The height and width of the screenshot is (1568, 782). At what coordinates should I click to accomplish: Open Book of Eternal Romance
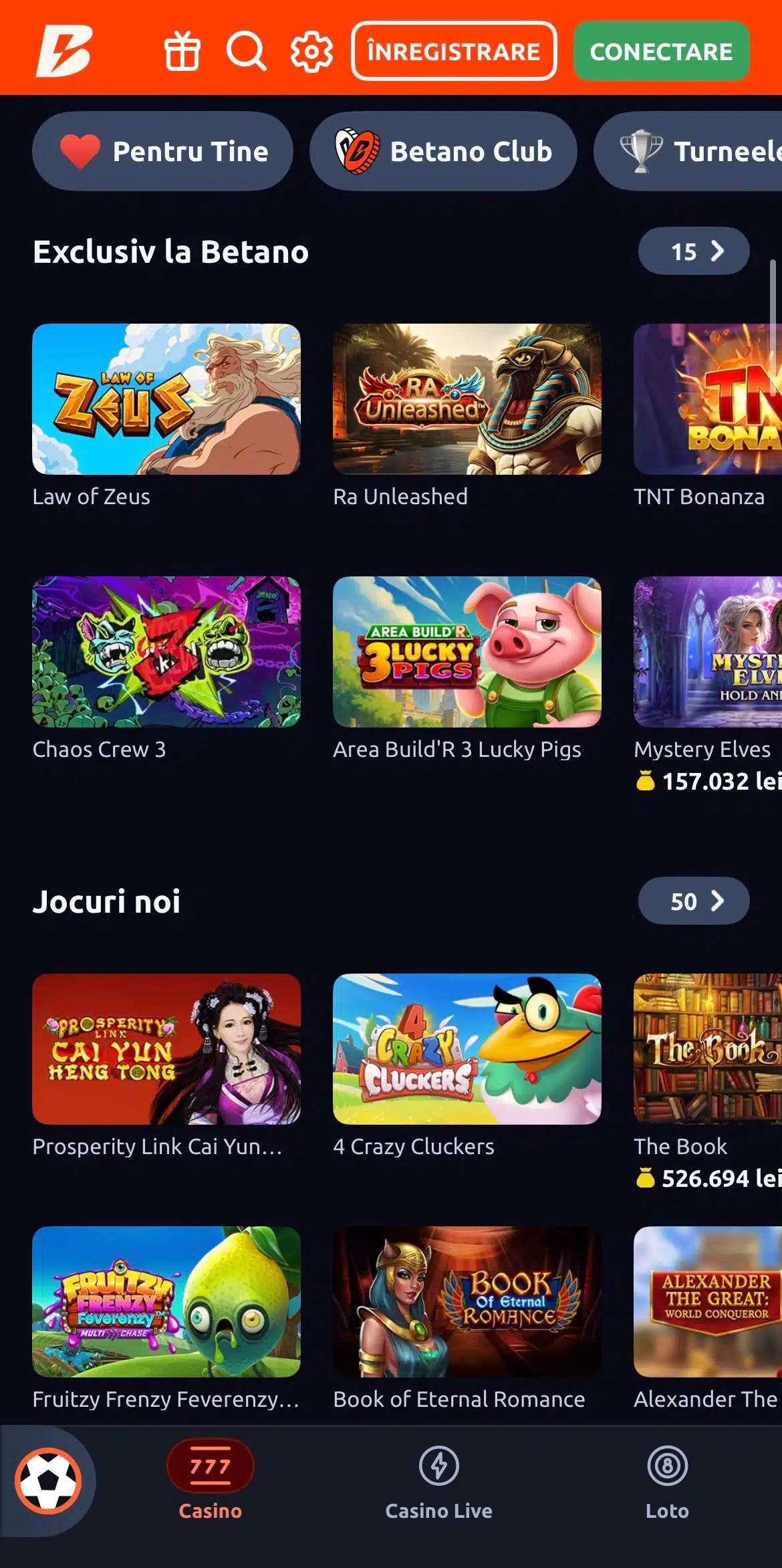(467, 1301)
